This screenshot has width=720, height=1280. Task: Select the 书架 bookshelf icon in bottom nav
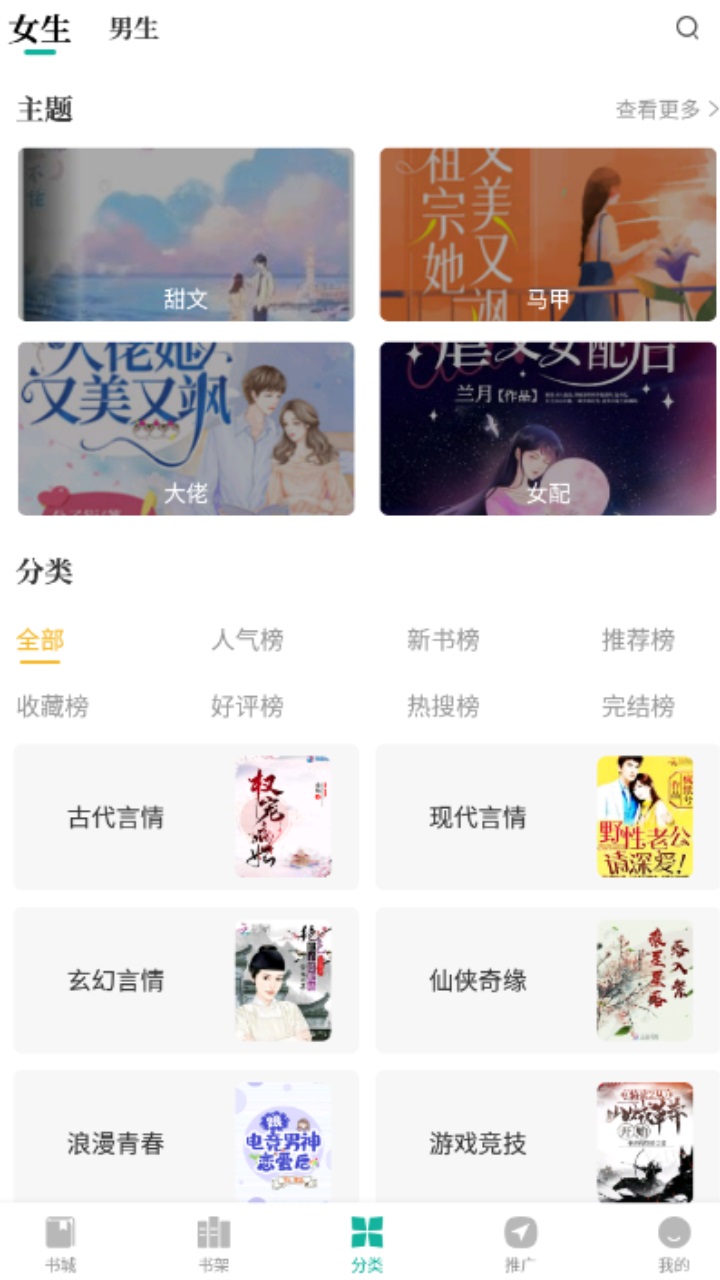[x=212, y=1240]
